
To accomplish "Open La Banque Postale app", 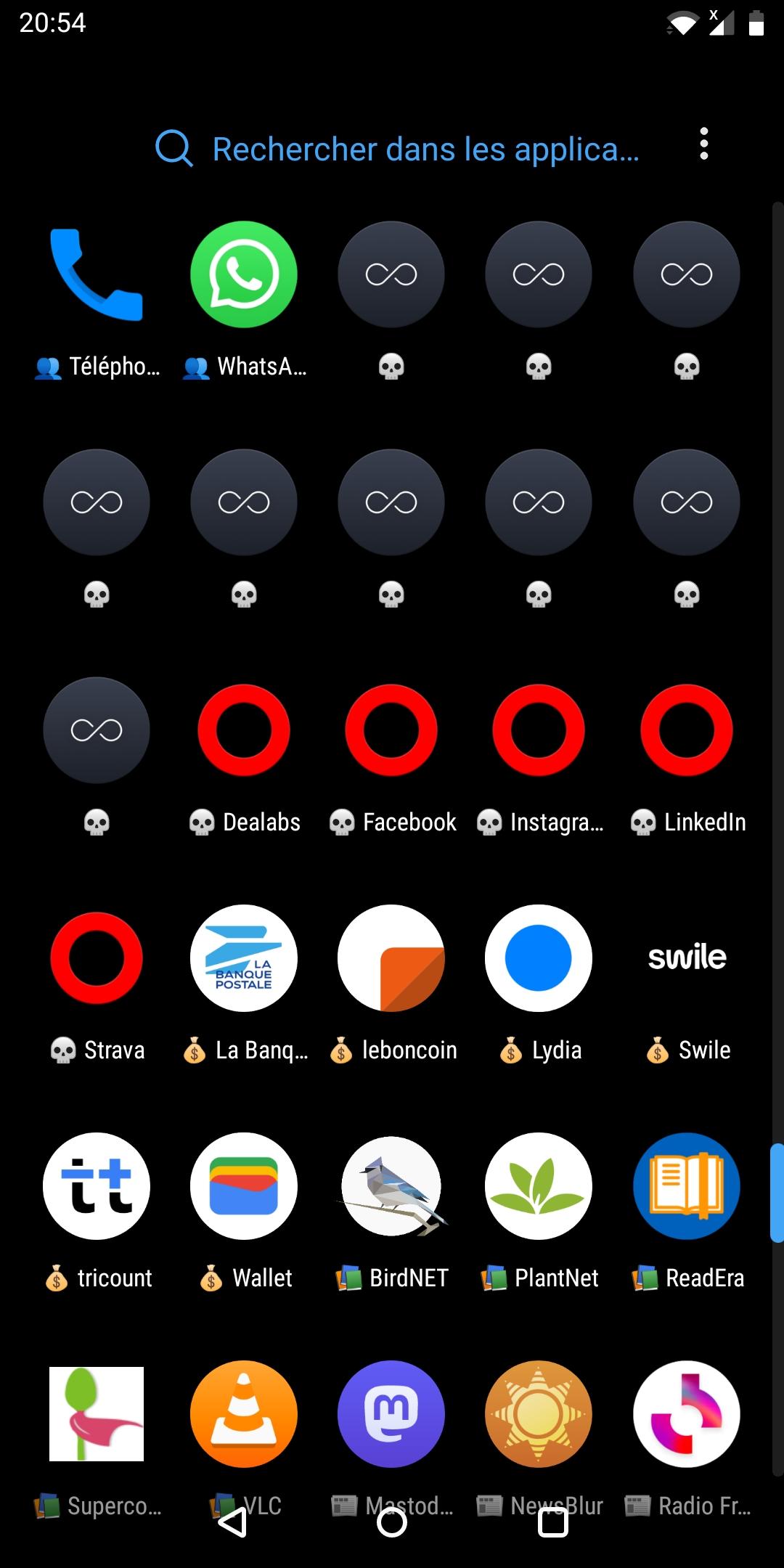I will 244,958.
